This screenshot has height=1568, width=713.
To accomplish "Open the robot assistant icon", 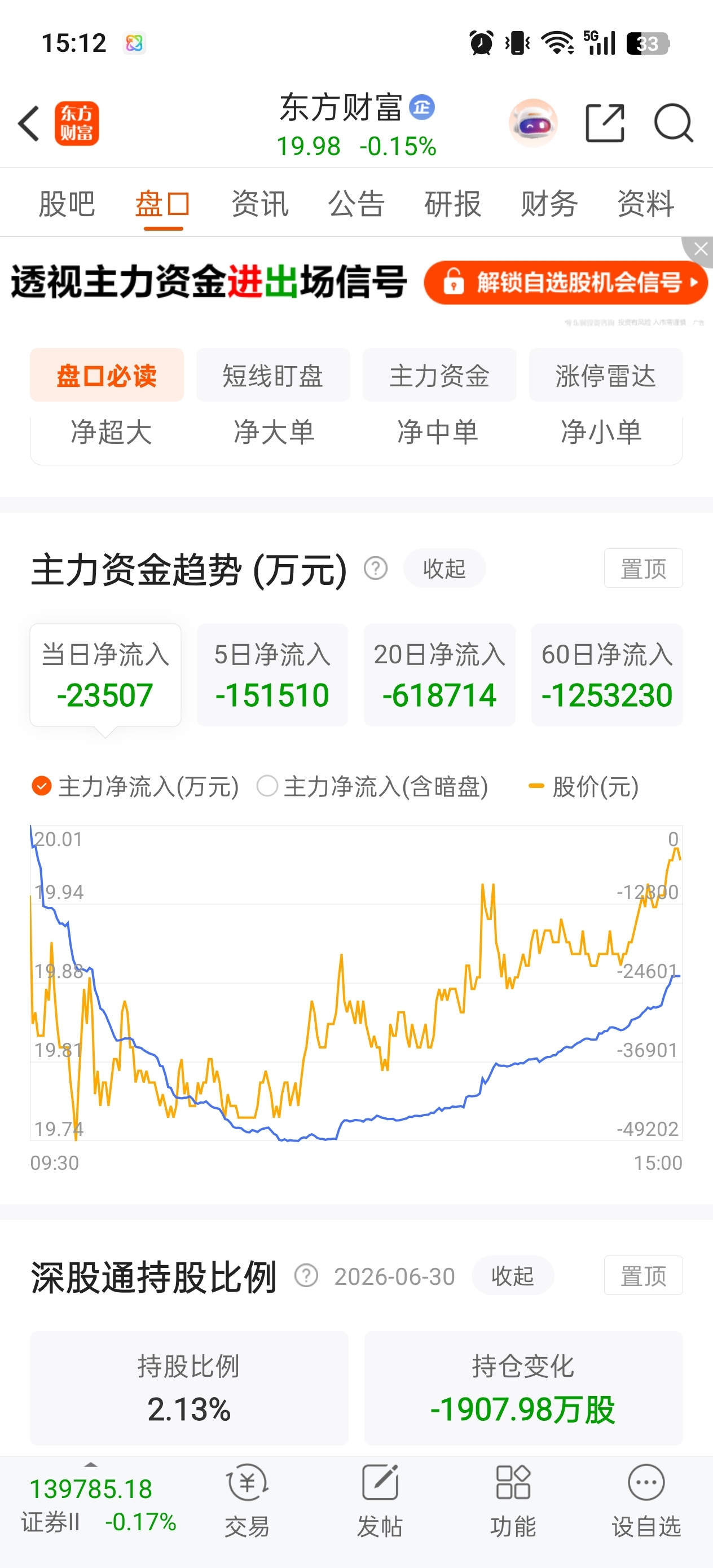I will tap(532, 124).
